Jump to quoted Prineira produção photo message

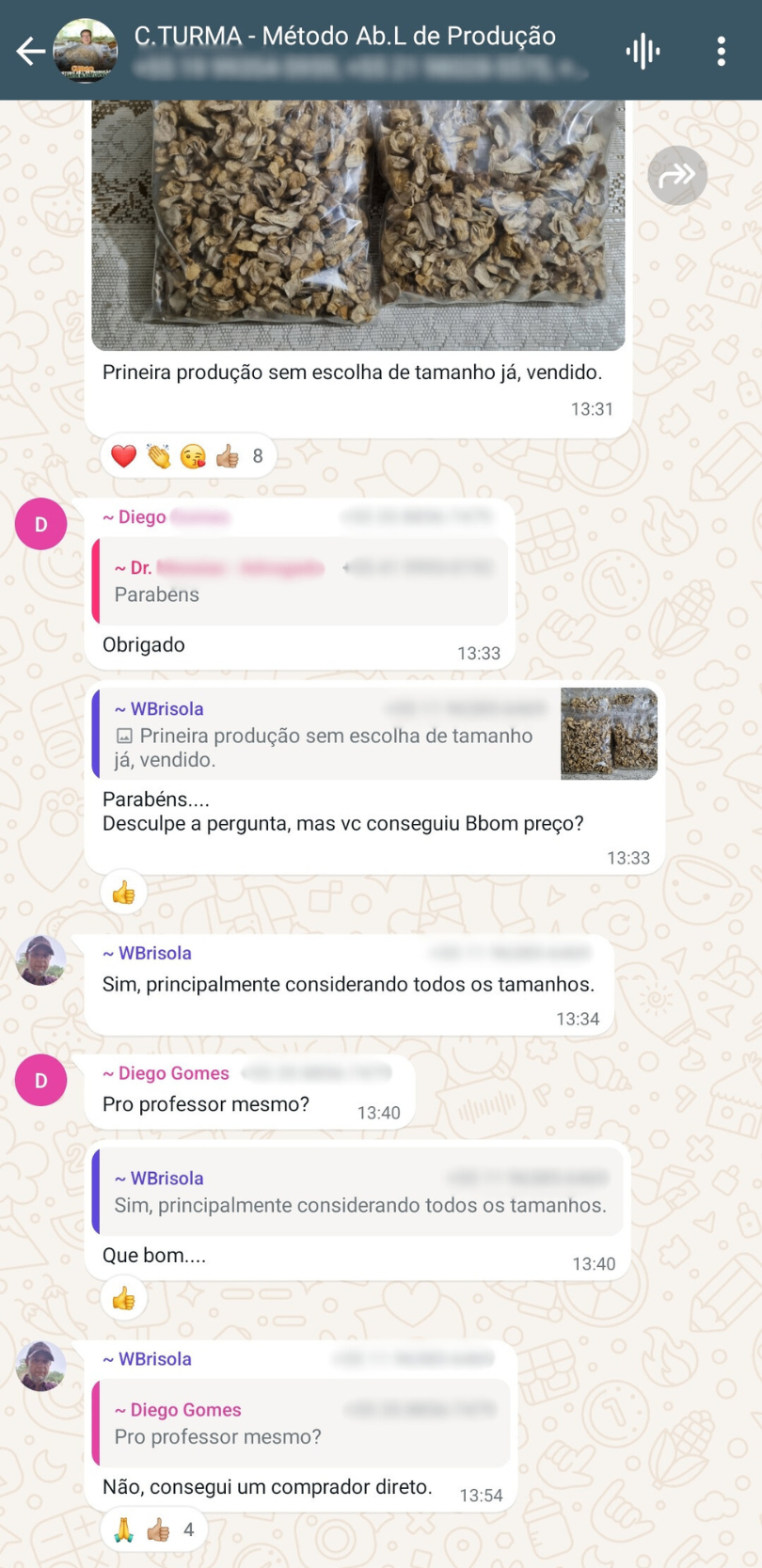[x=376, y=734]
